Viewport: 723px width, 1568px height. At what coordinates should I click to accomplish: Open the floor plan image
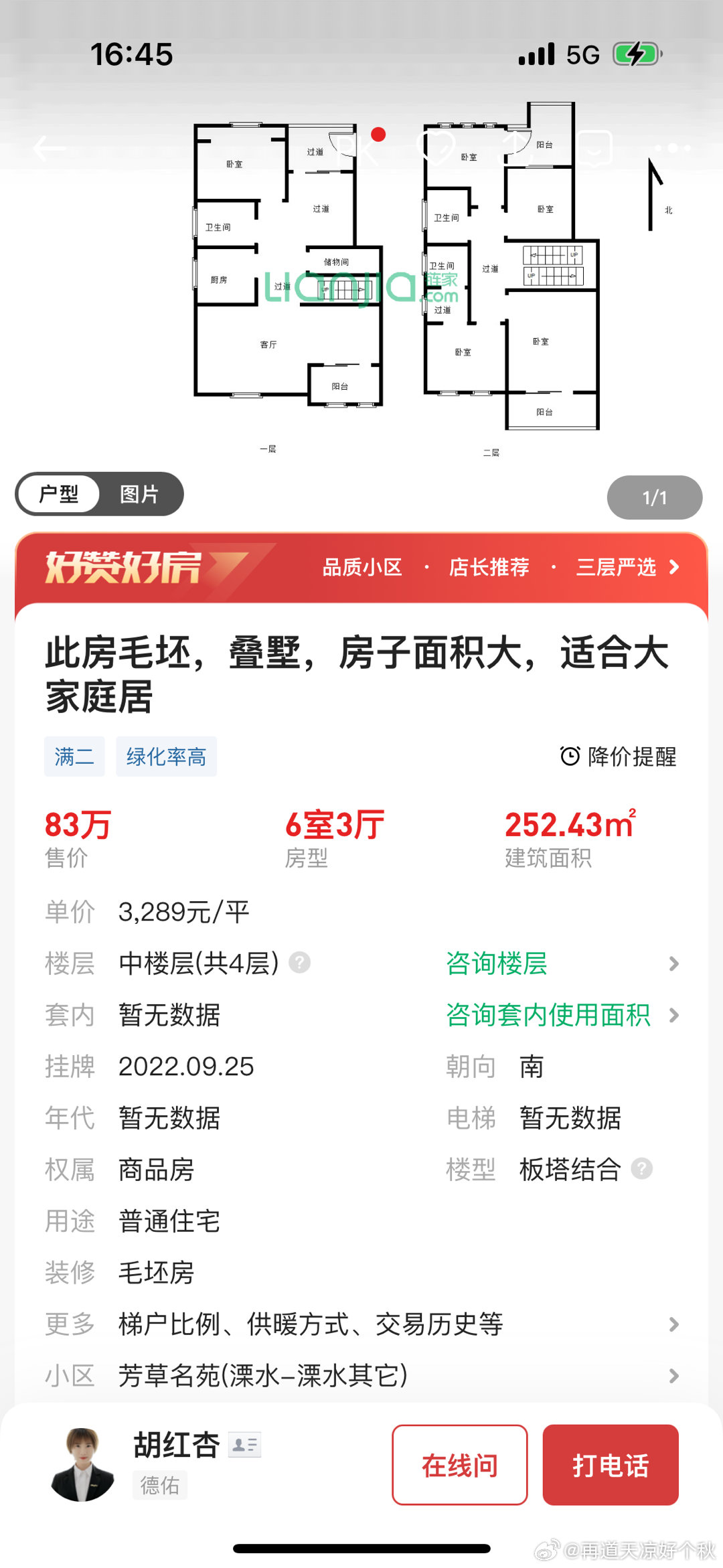coord(395,281)
